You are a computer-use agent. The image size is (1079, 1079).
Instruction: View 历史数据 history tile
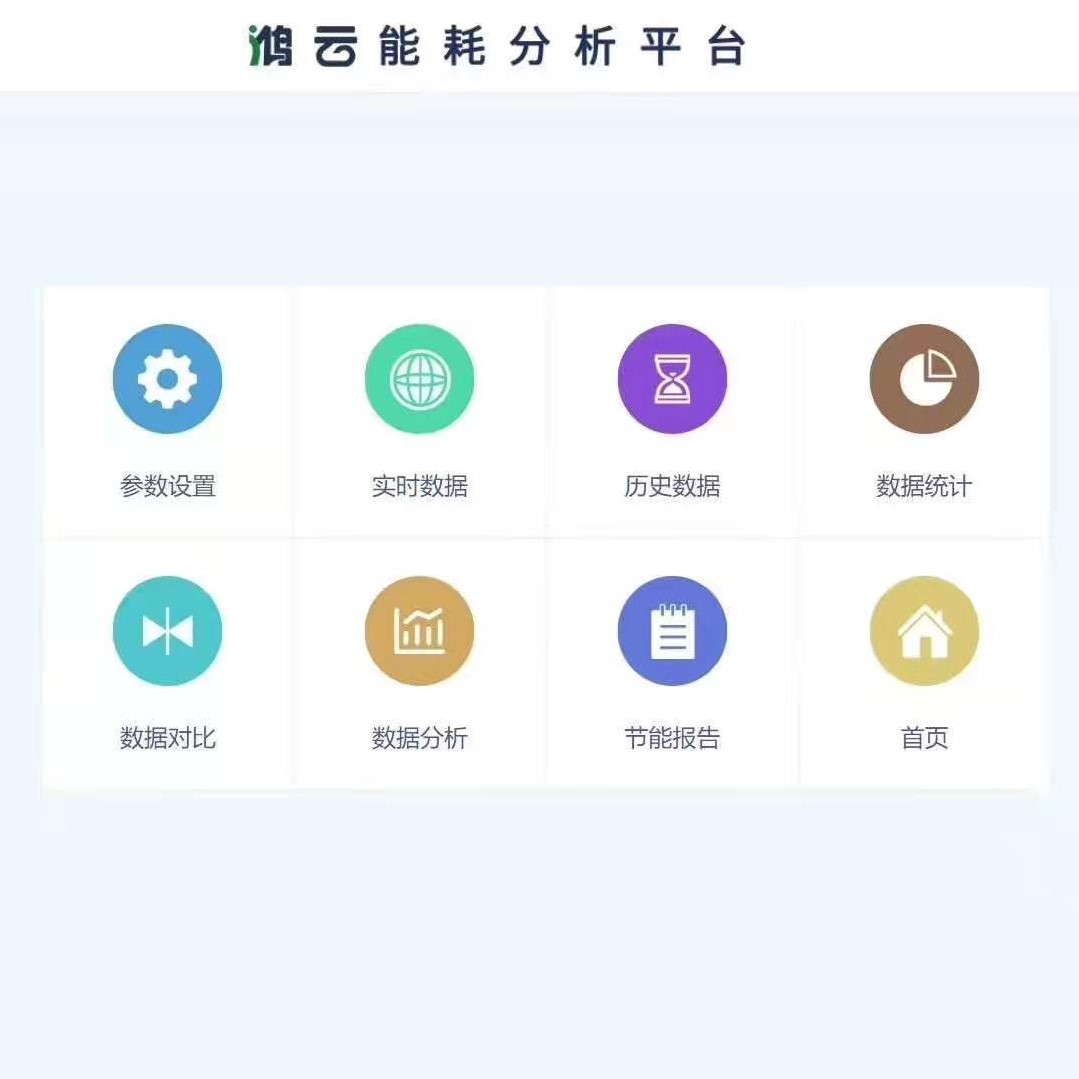pos(672,380)
